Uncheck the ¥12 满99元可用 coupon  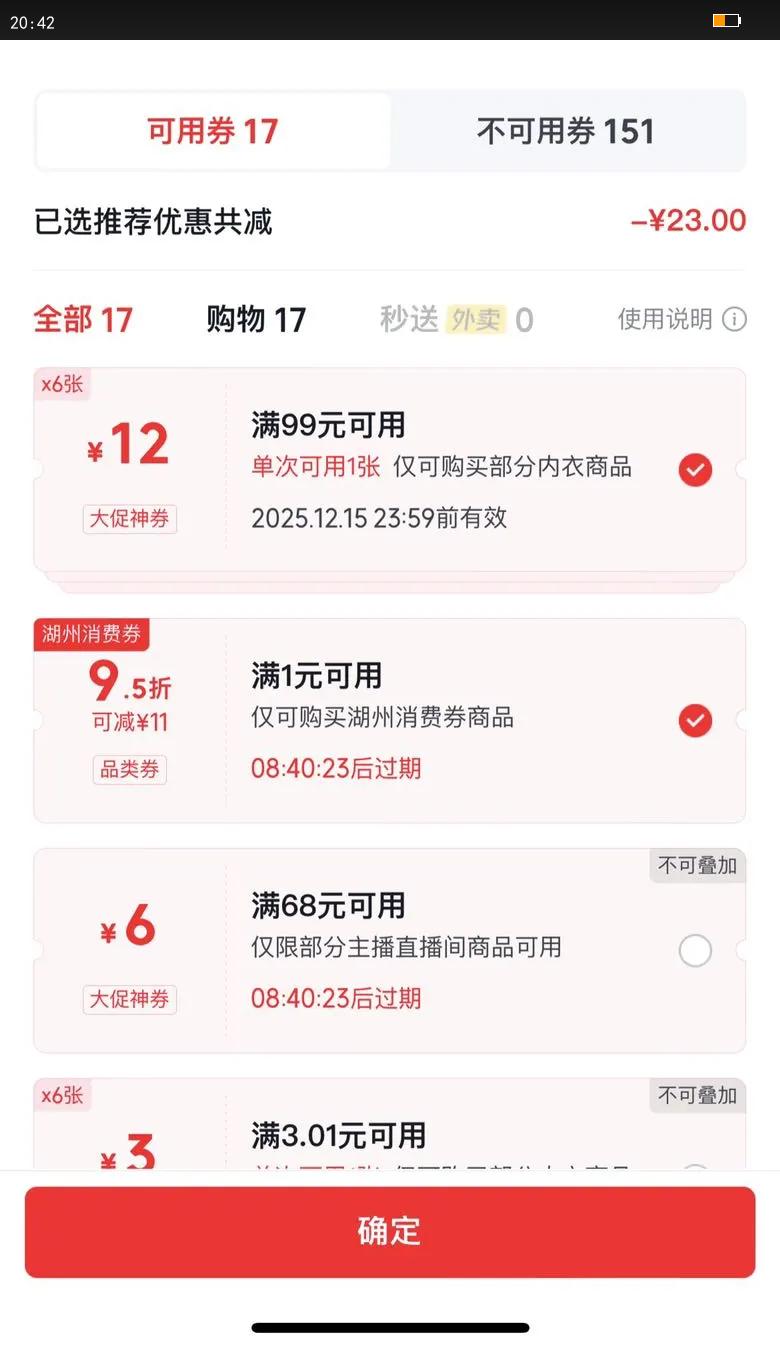pos(695,469)
